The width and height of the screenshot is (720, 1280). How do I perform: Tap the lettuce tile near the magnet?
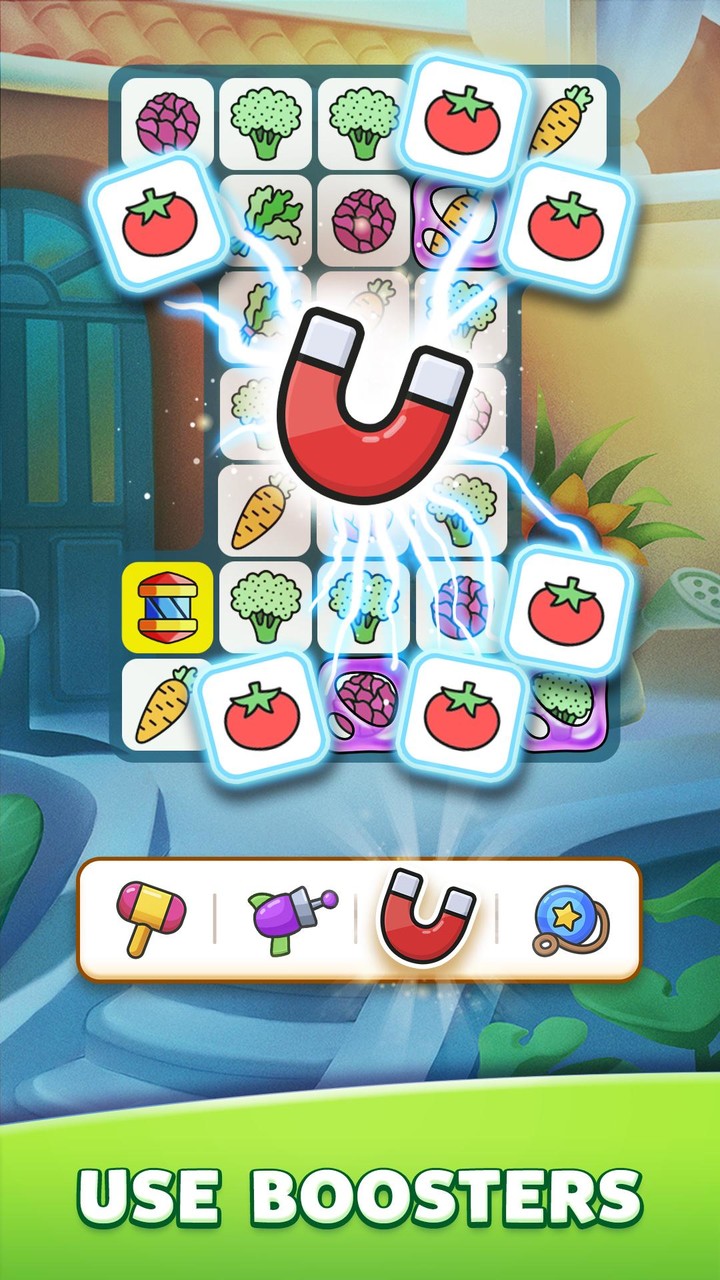[260, 310]
